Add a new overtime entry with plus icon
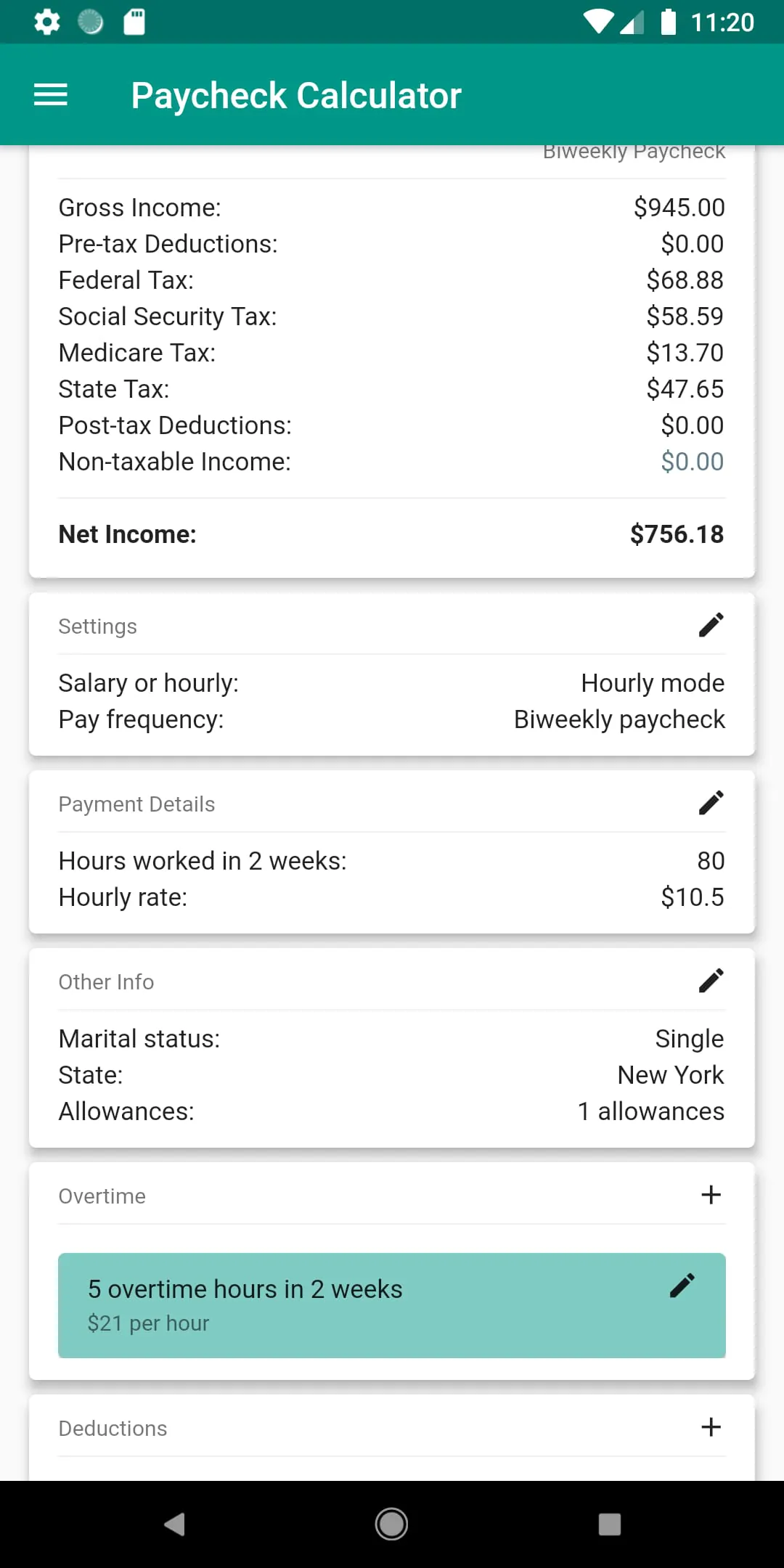The height and width of the screenshot is (1568, 784). coord(711,1195)
